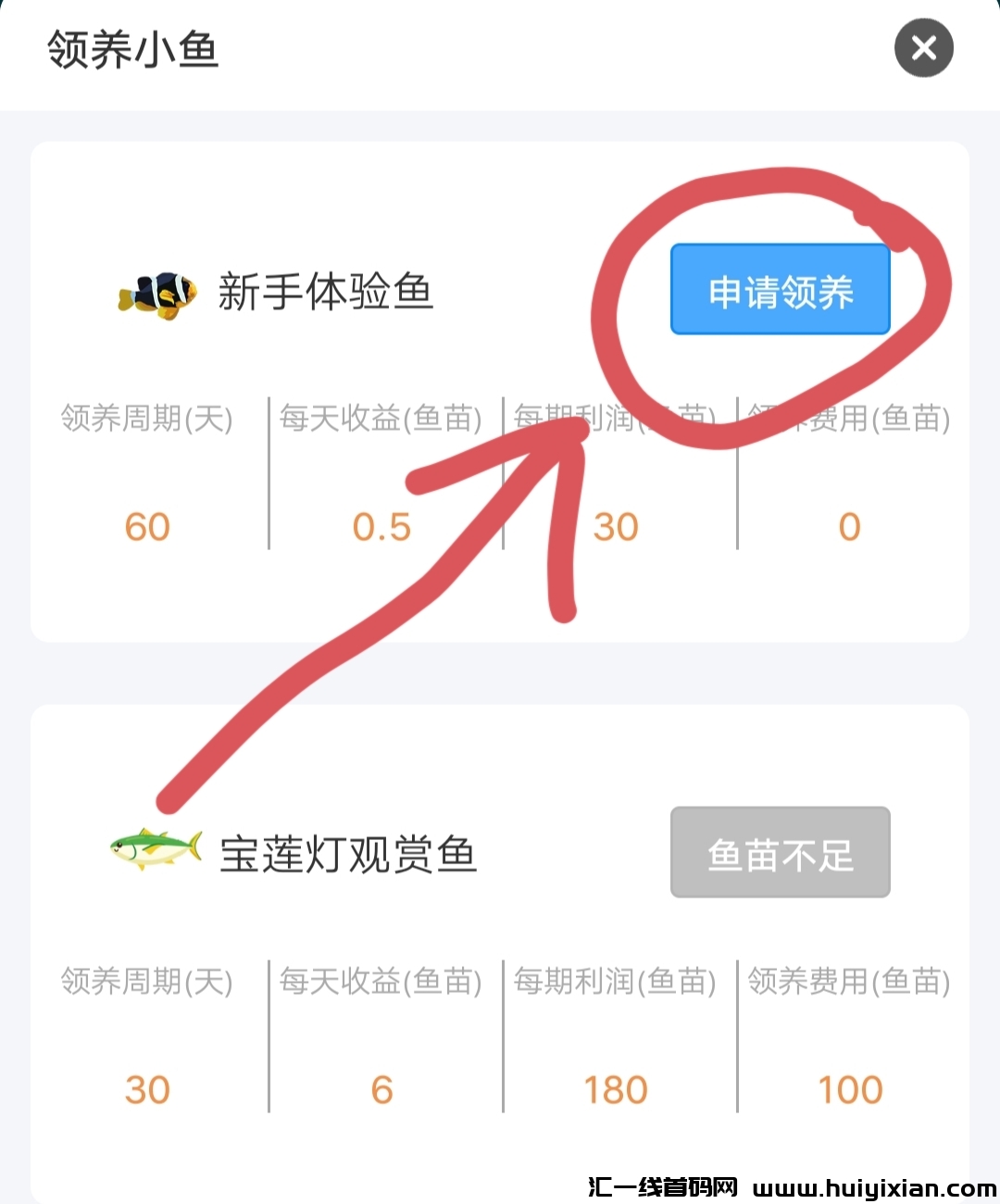Close the 领养小鱼 dialog
The image size is (1000, 1204).
923,48
